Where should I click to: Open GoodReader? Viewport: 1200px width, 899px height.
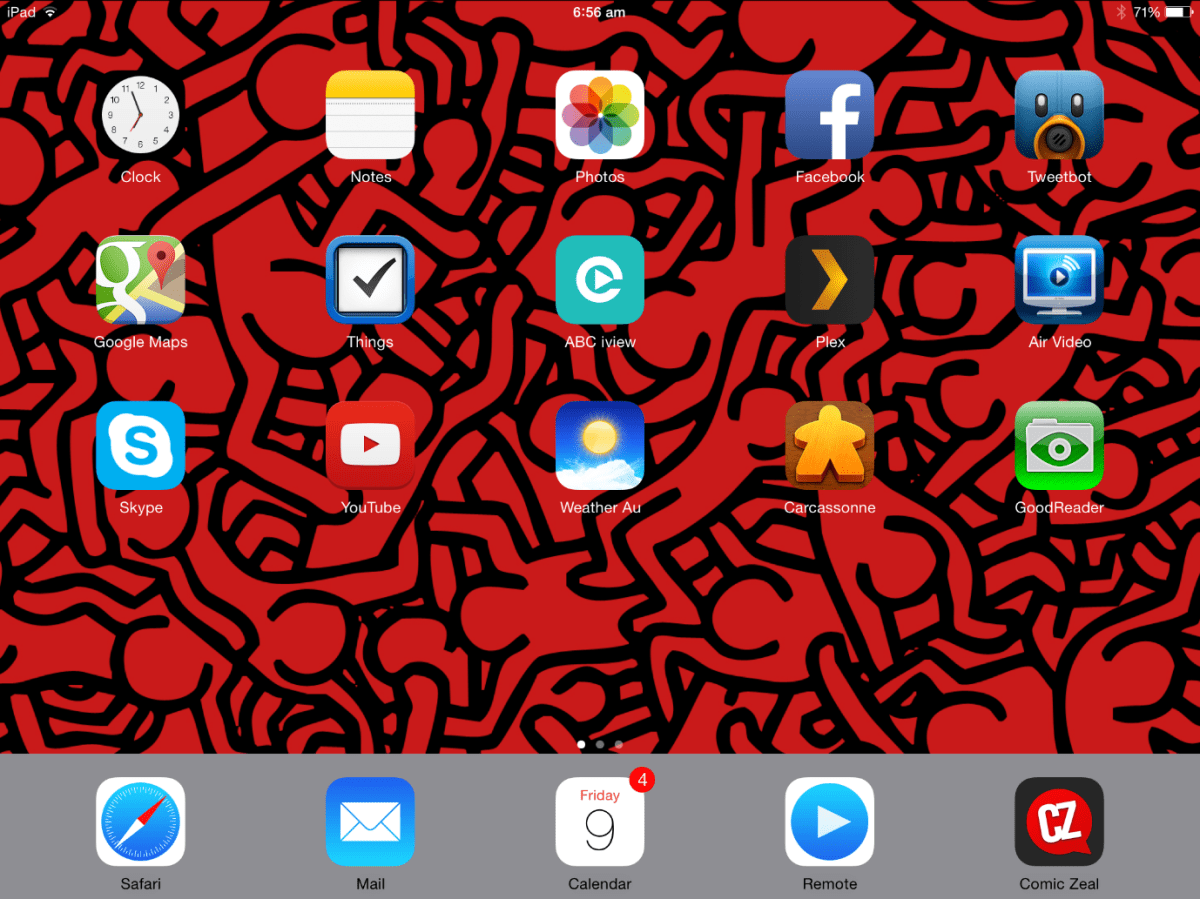pyautogui.click(x=1059, y=446)
